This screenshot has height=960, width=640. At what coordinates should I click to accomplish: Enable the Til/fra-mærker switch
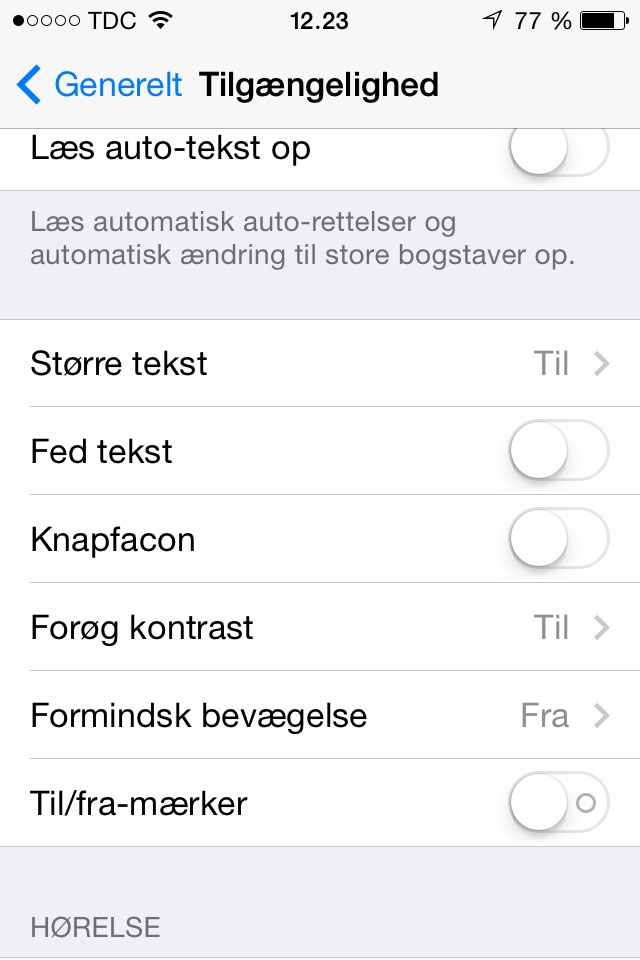pyautogui.click(x=558, y=803)
